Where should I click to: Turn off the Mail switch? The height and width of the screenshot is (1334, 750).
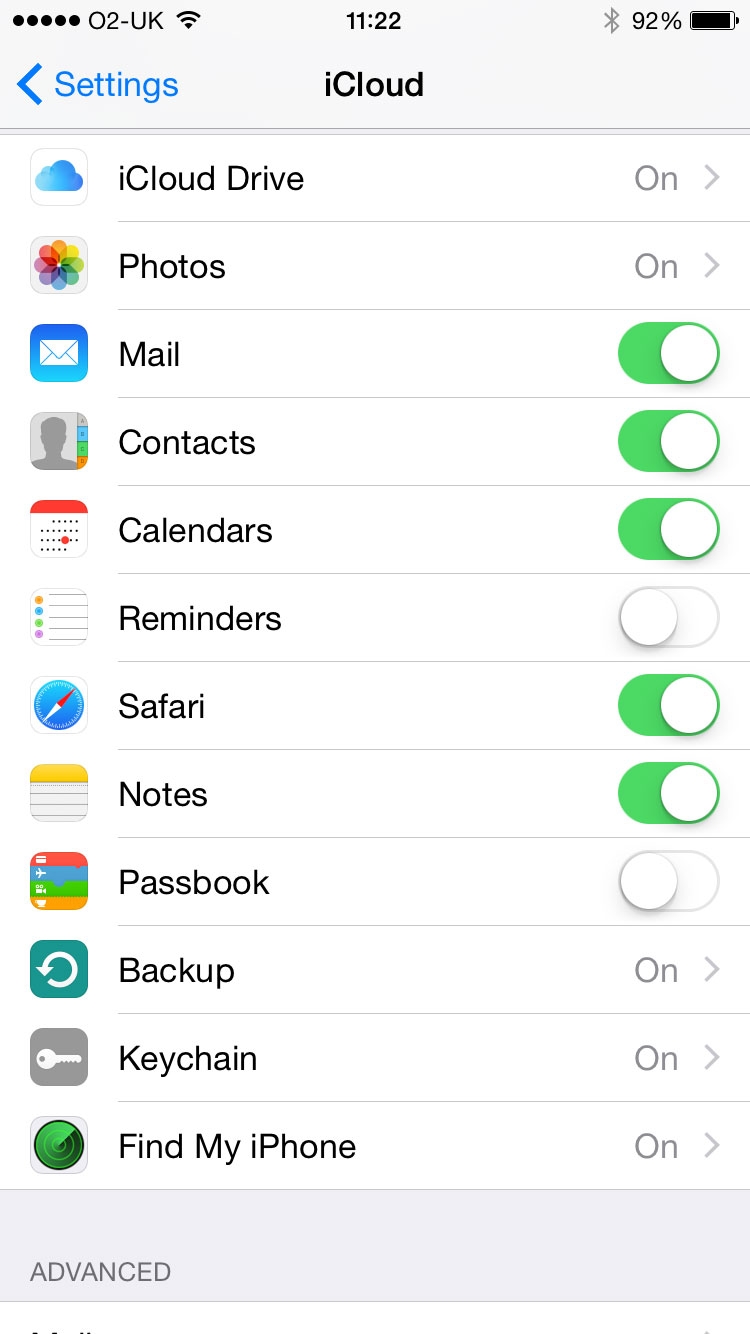pyautogui.click(x=669, y=354)
